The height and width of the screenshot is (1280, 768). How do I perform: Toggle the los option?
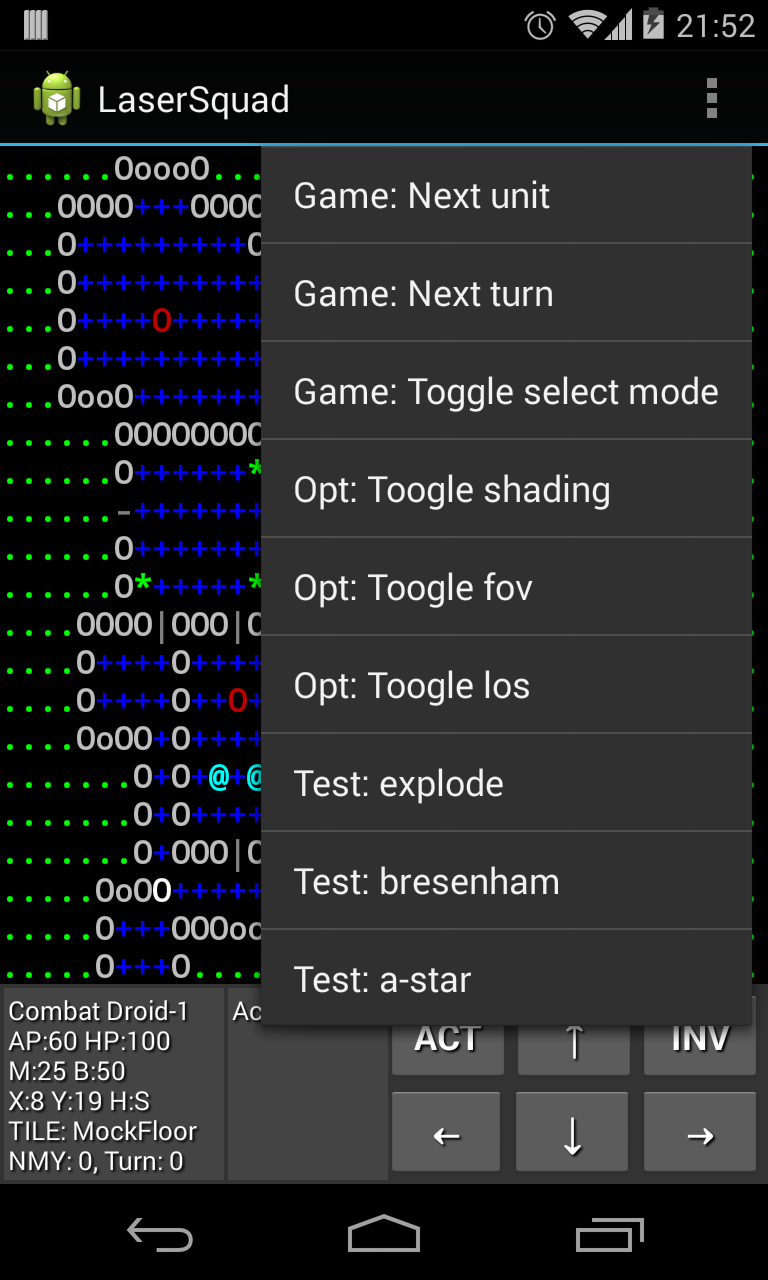[506, 686]
